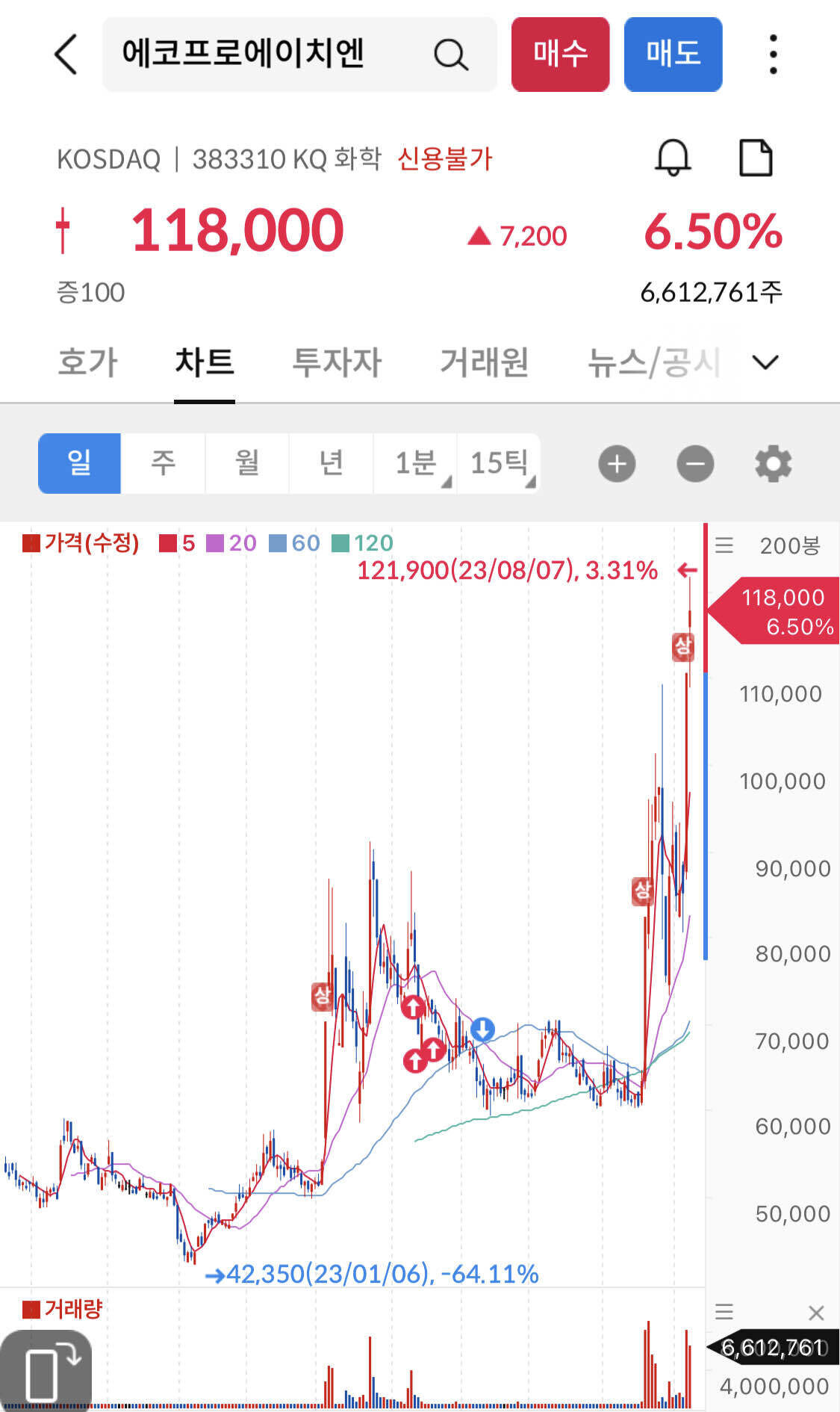Screen dimensions: 840x1412
Task: Toggle the 20-period moving average legend
Action: click(x=237, y=543)
